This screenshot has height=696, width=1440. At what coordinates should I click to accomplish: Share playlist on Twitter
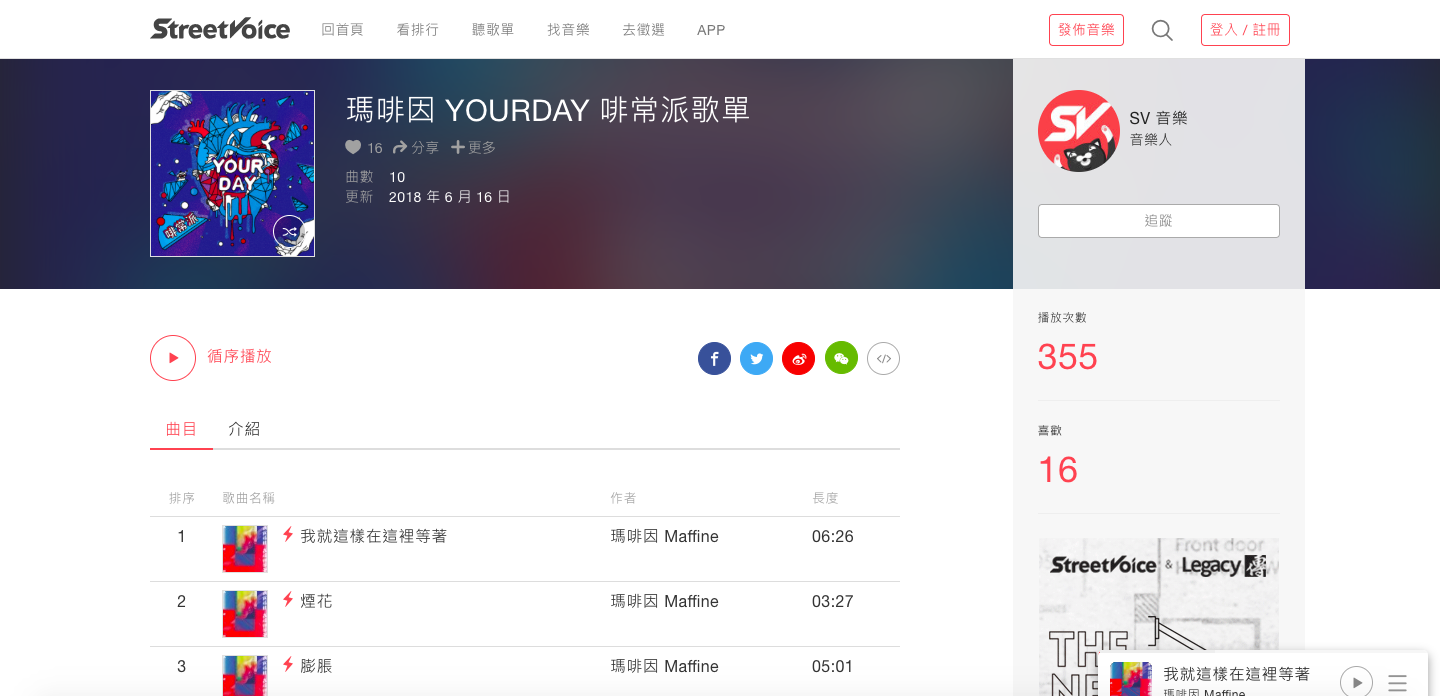[x=756, y=358]
